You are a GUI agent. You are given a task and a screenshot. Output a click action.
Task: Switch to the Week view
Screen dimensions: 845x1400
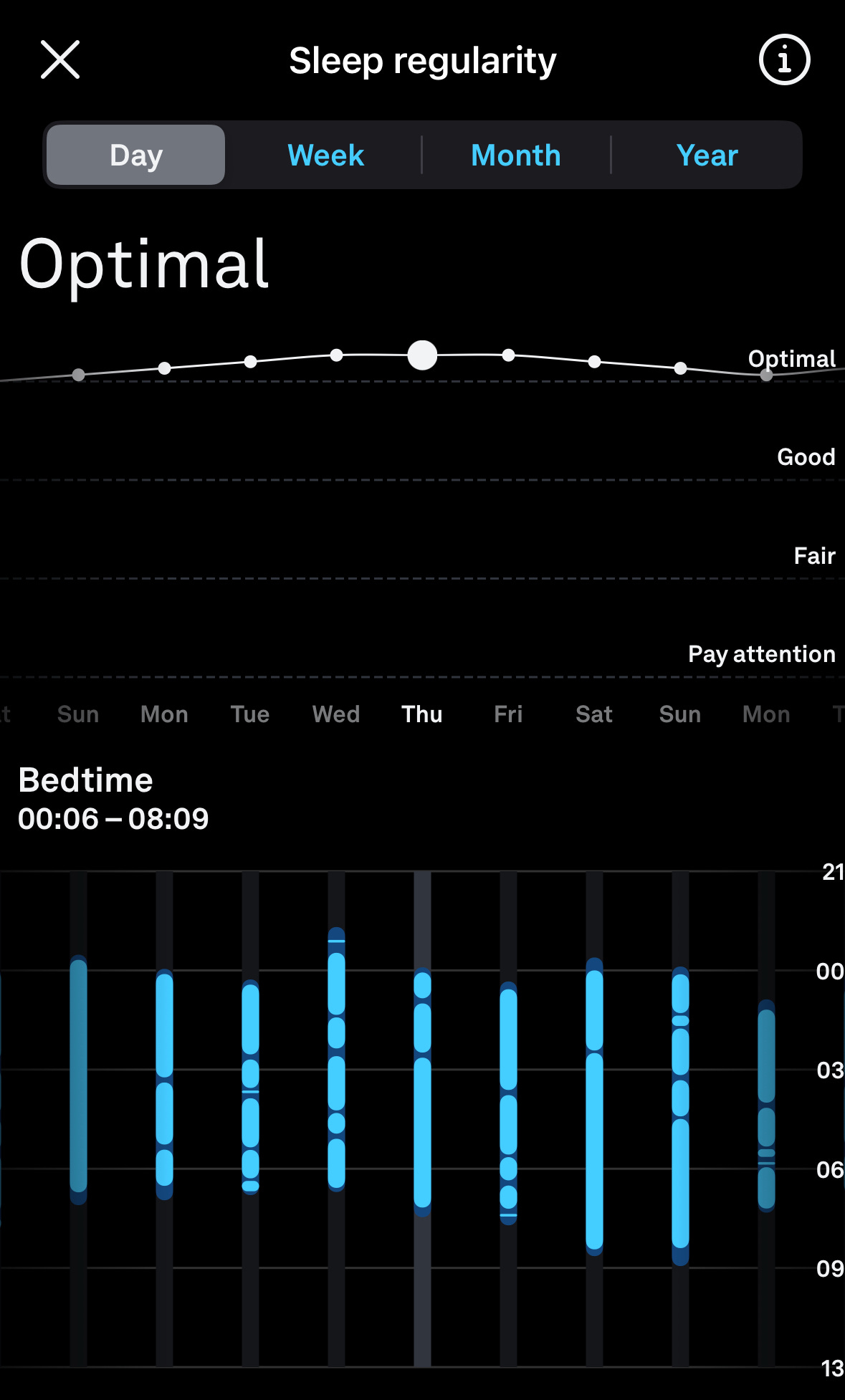point(325,155)
